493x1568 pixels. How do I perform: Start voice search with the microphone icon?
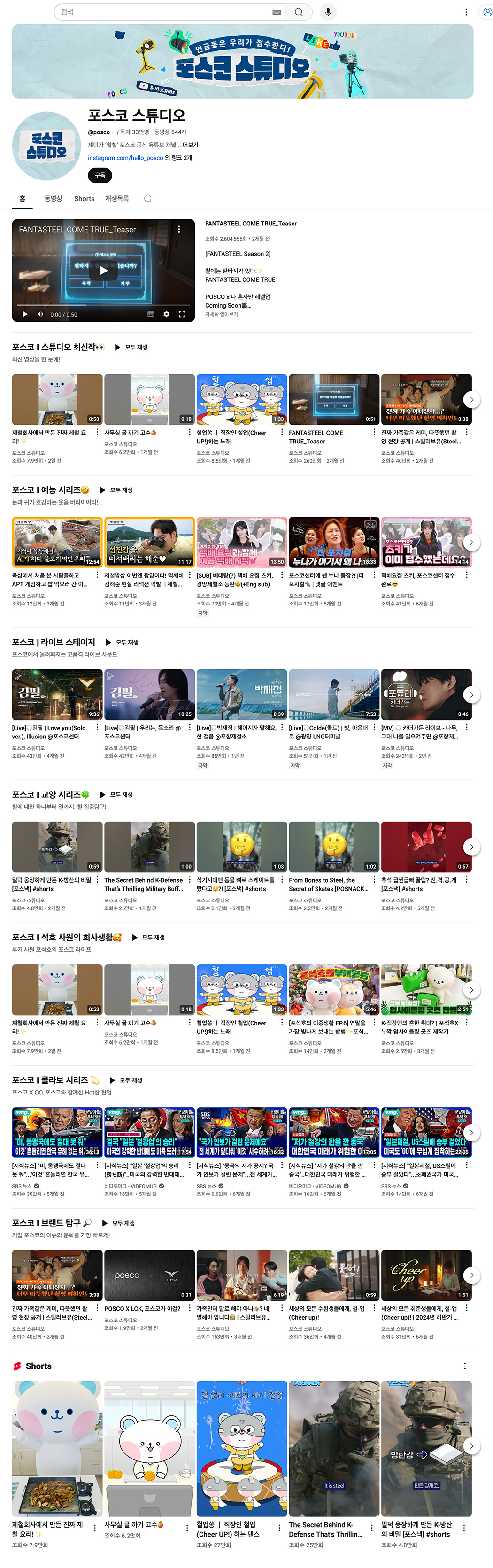click(327, 12)
